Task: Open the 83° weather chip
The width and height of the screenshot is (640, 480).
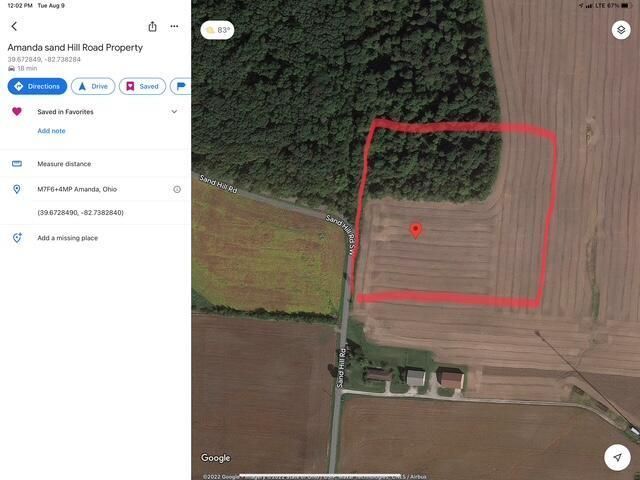Action: pyautogui.click(x=217, y=30)
